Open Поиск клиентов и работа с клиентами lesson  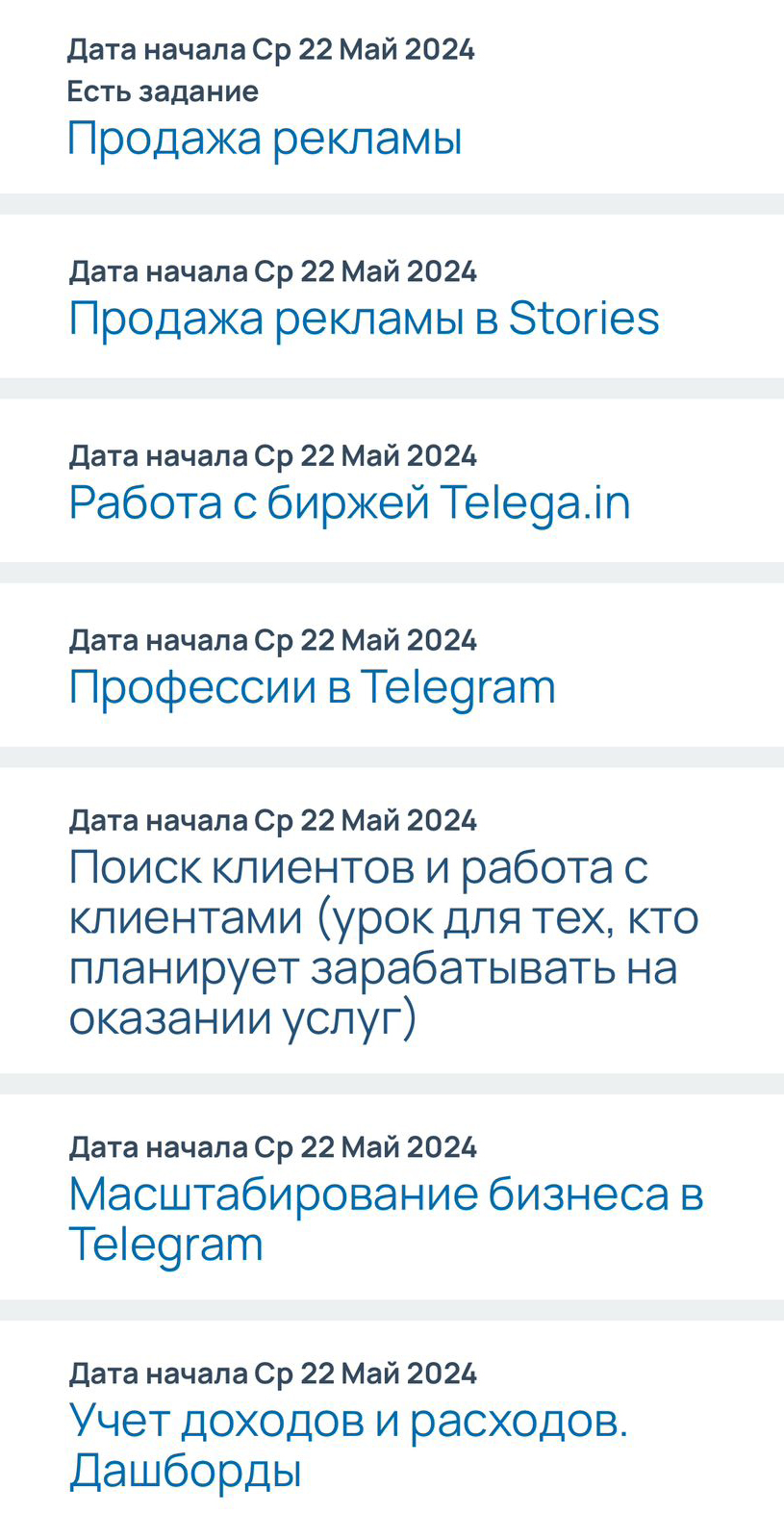click(383, 942)
